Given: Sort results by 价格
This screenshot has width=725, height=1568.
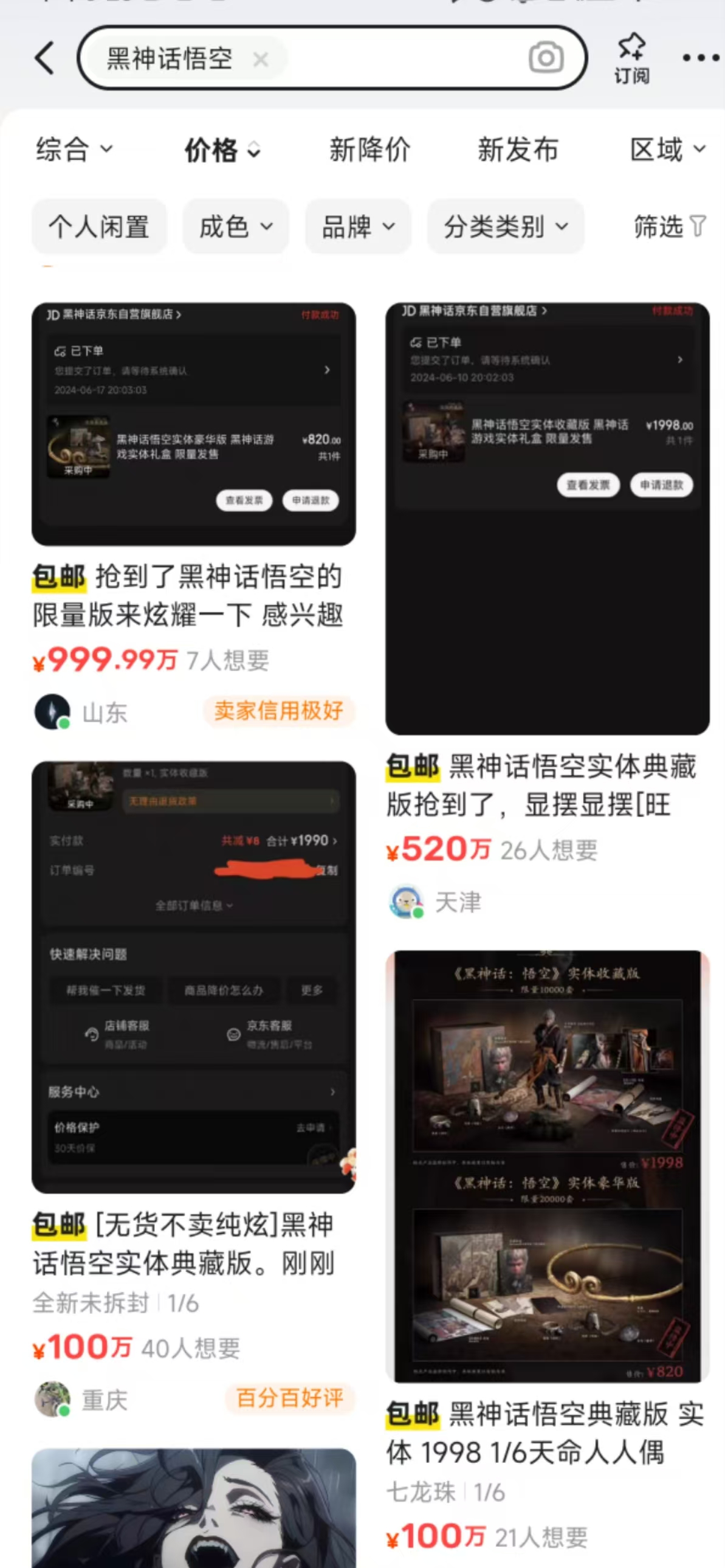Looking at the screenshot, I should click(x=222, y=150).
